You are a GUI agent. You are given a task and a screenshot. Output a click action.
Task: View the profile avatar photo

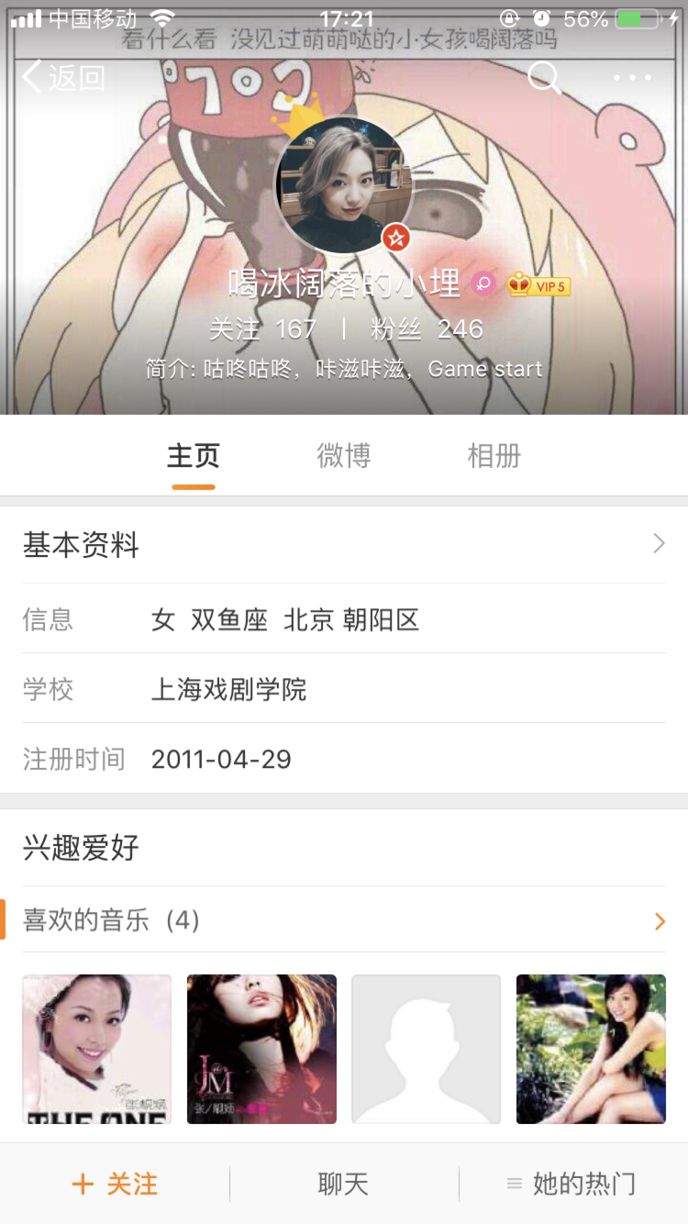344,185
